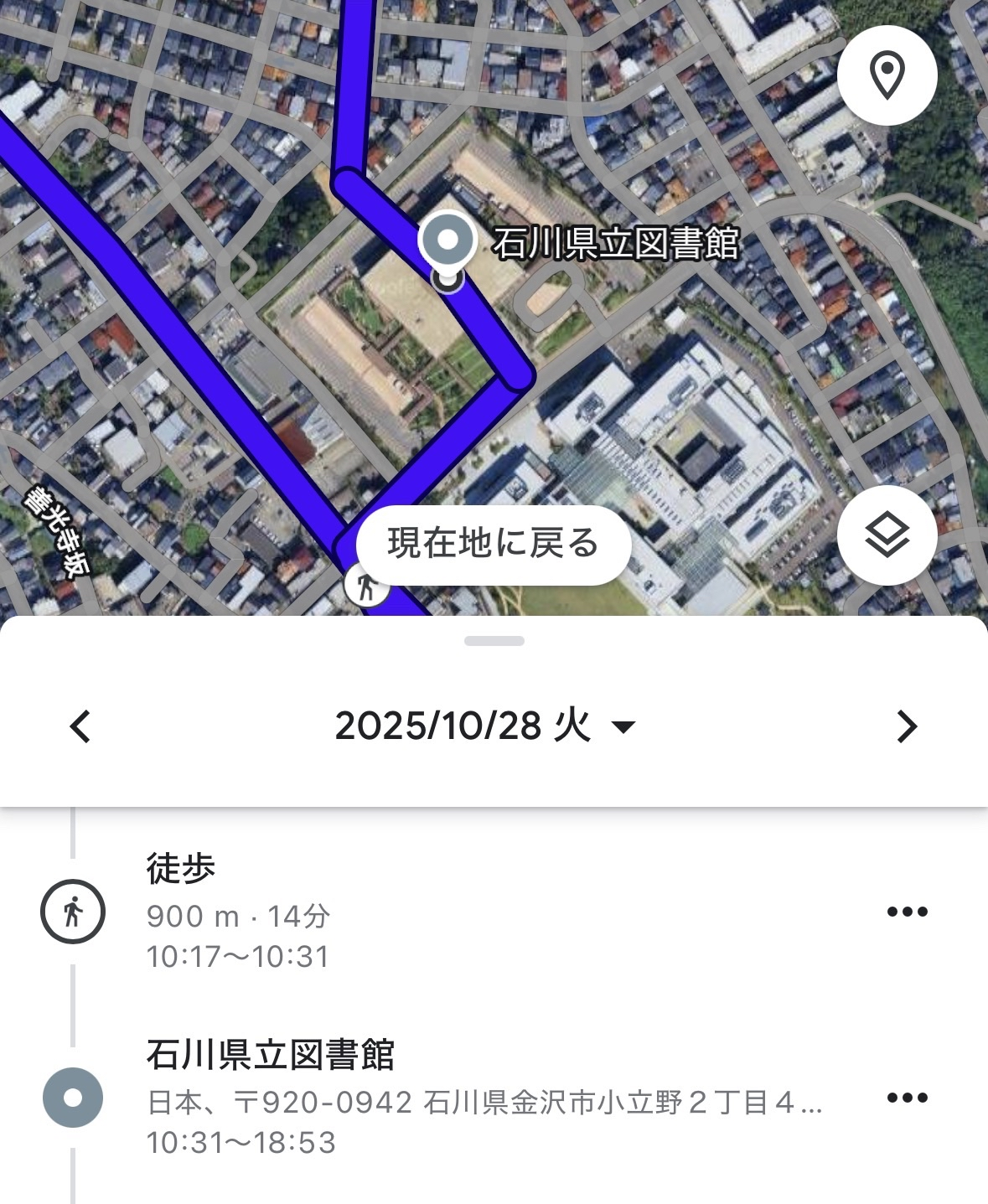Screen dimensions: 988x1204
Task: Tap the 現在地に戻る button
Action: click(493, 544)
